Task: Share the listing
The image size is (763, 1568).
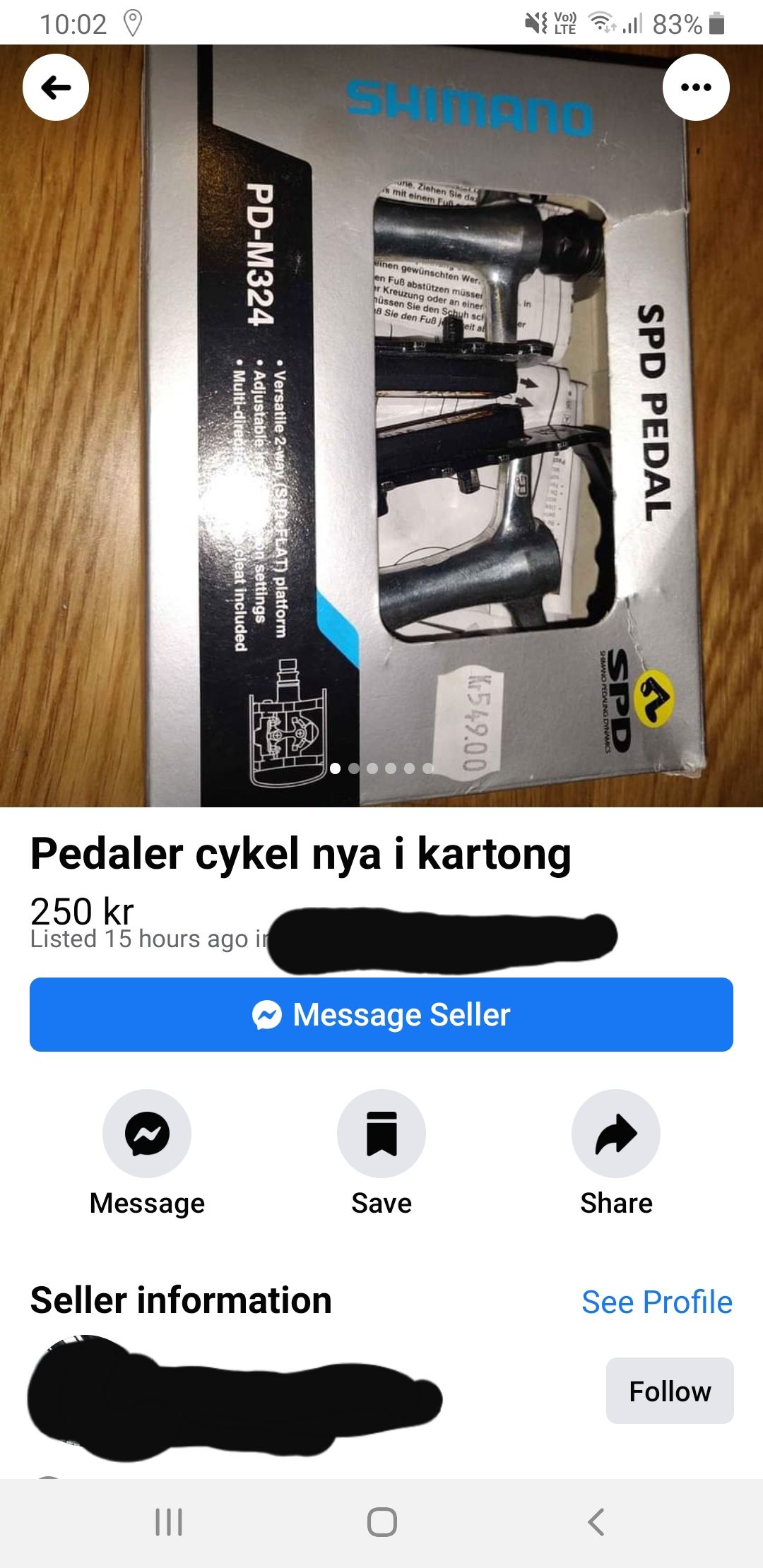Action: [x=616, y=1133]
